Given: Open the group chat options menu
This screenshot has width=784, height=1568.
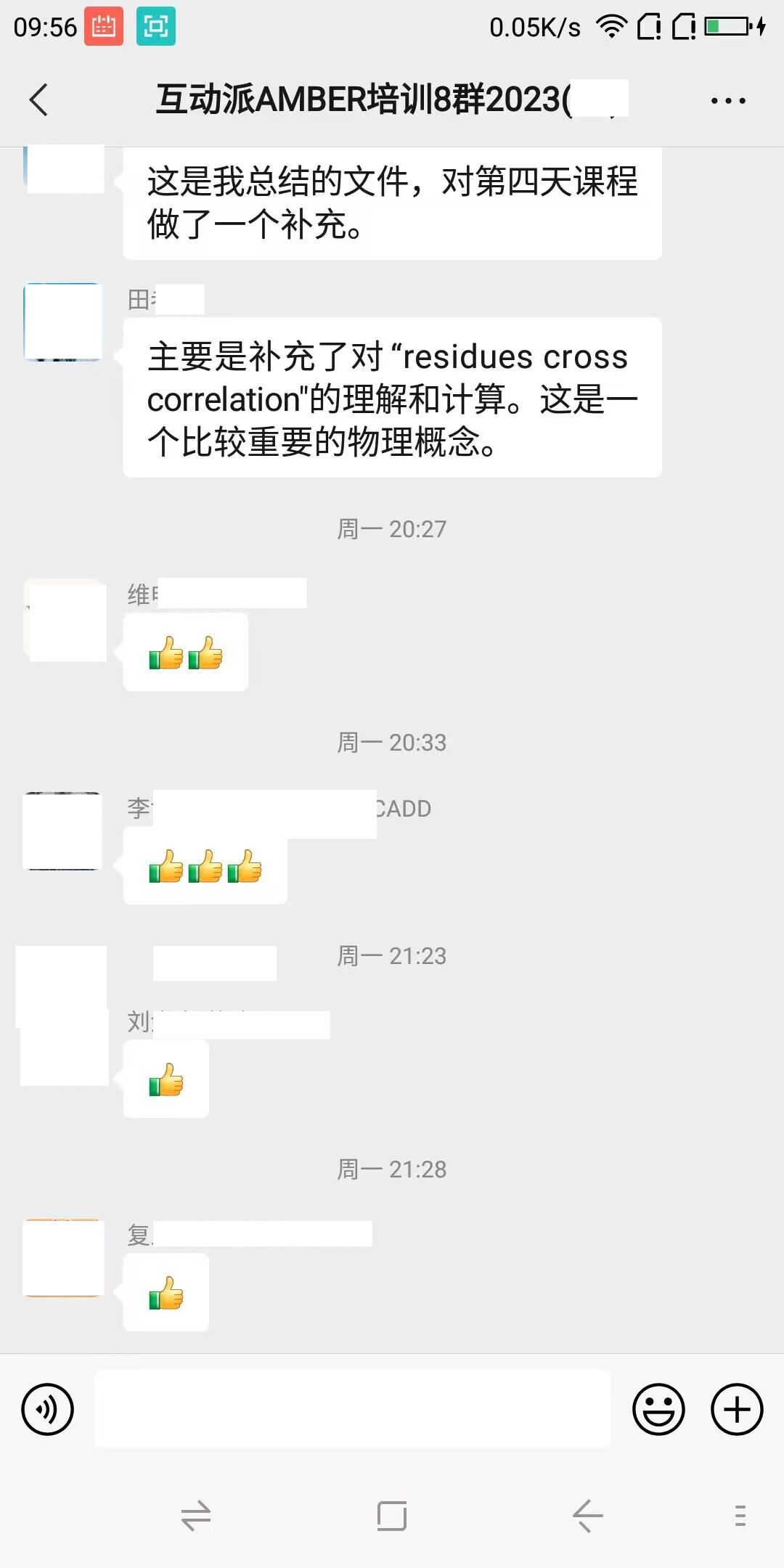Looking at the screenshot, I should (727, 101).
